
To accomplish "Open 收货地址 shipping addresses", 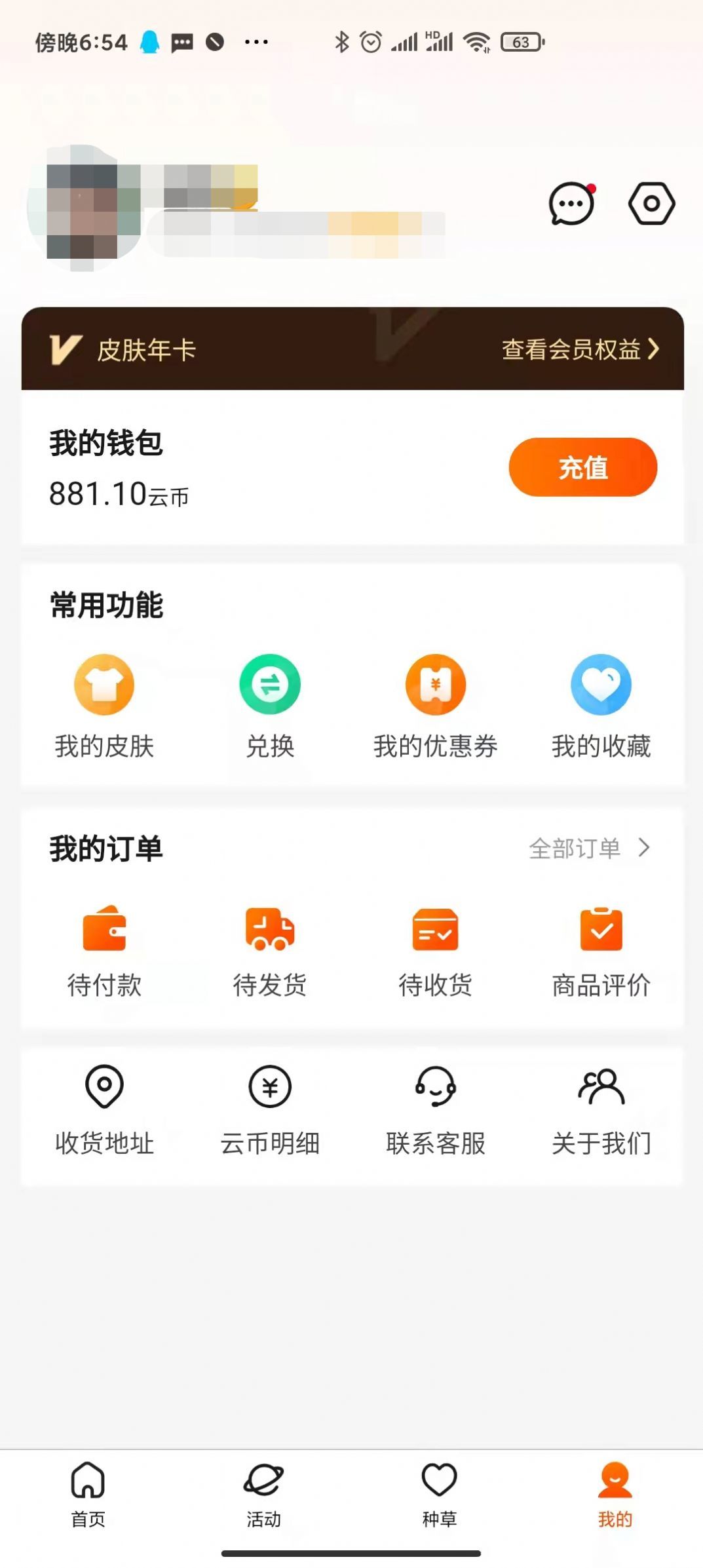I will (x=105, y=1111).
